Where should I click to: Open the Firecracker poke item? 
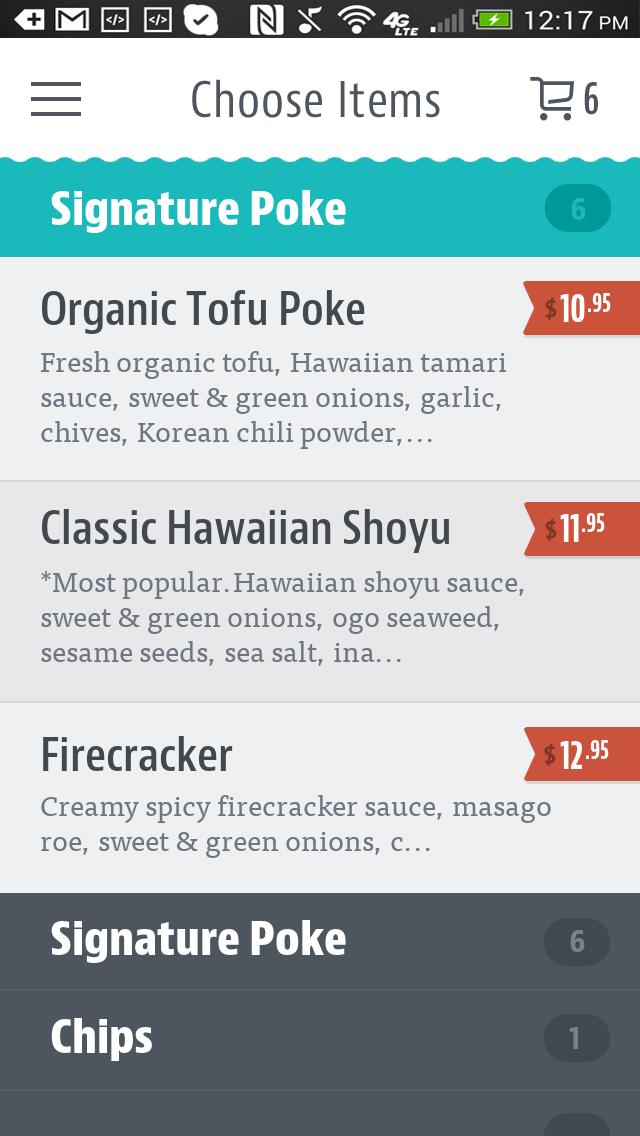tap(280, 797)
